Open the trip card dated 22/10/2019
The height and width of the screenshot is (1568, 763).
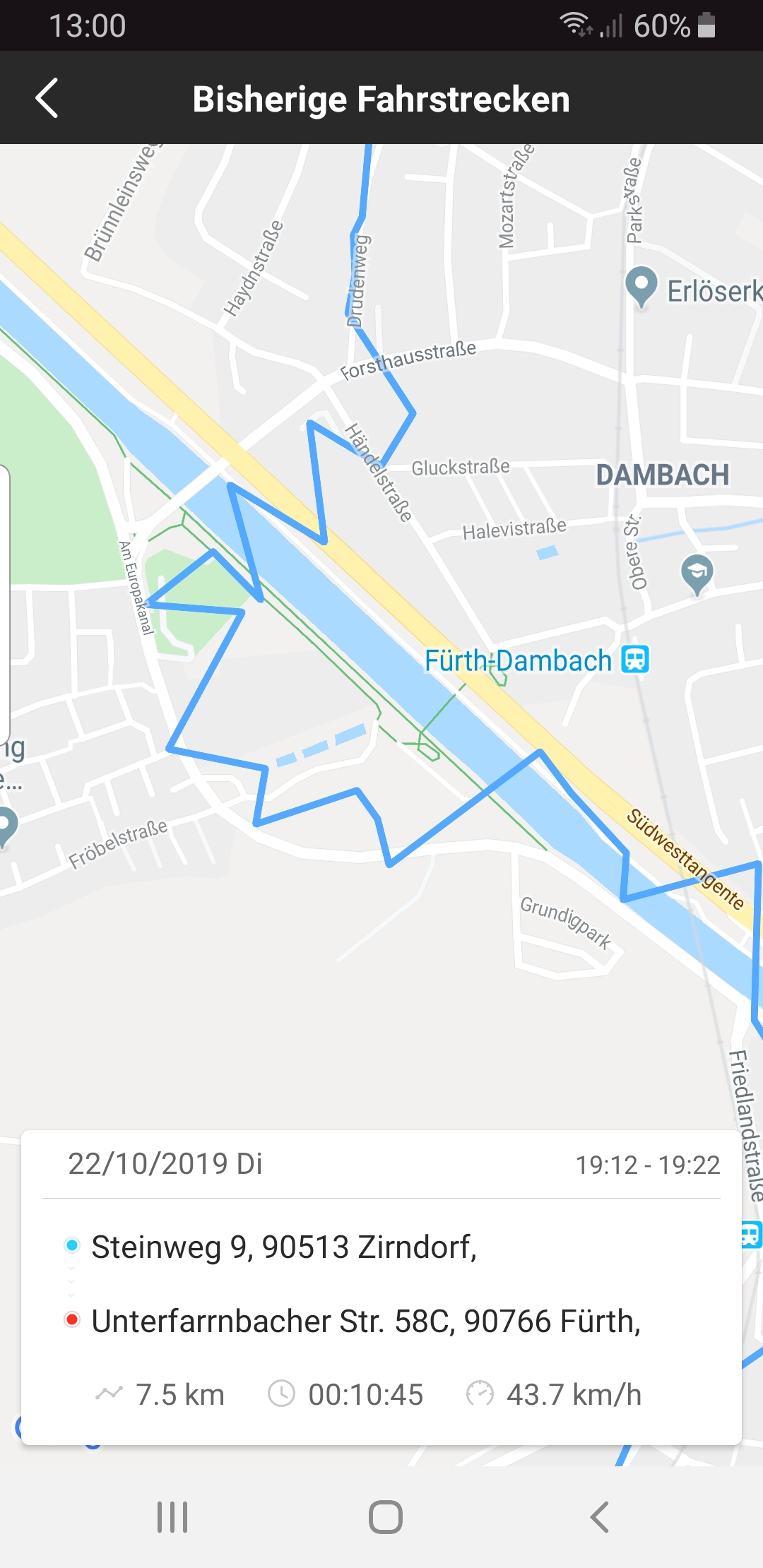coord(381,1287)
